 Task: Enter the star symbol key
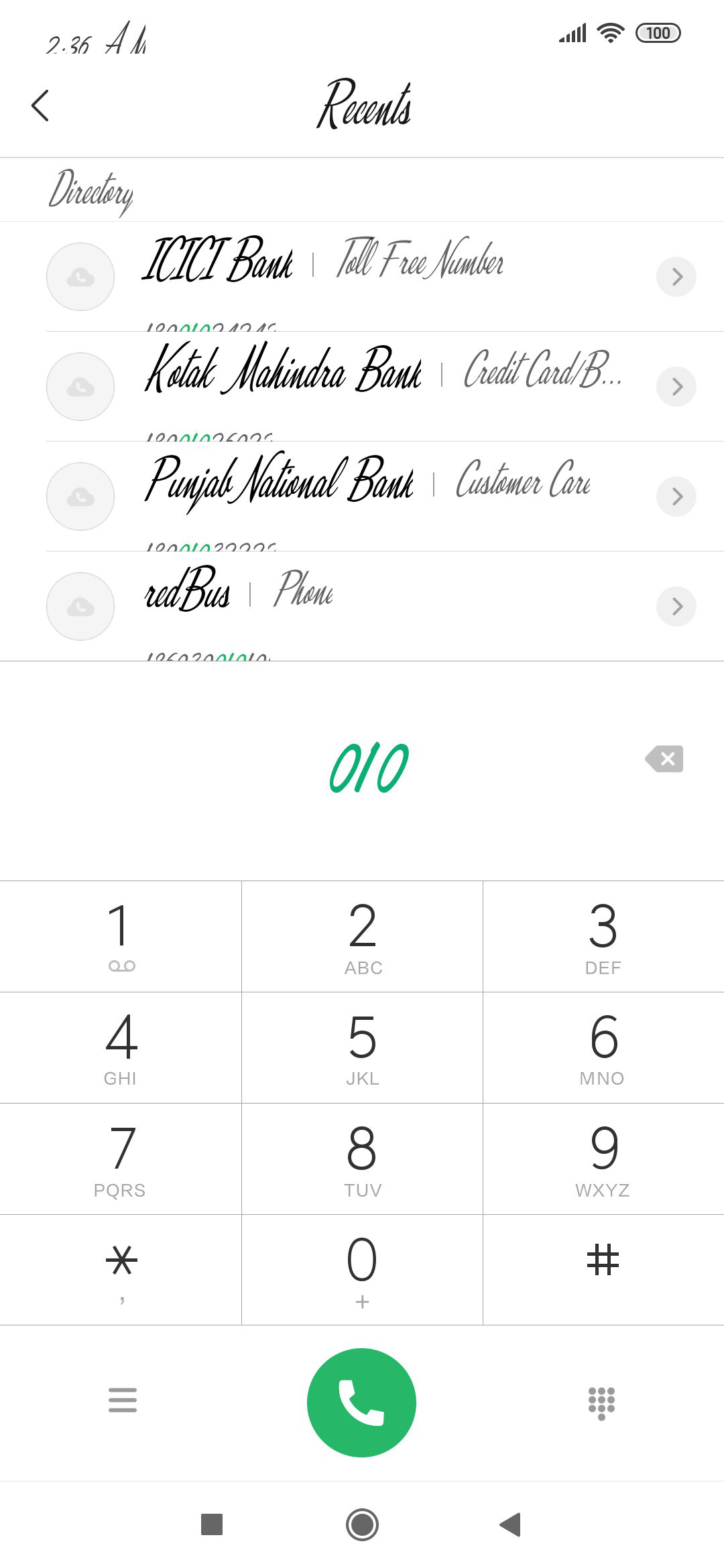[121, 1270]
